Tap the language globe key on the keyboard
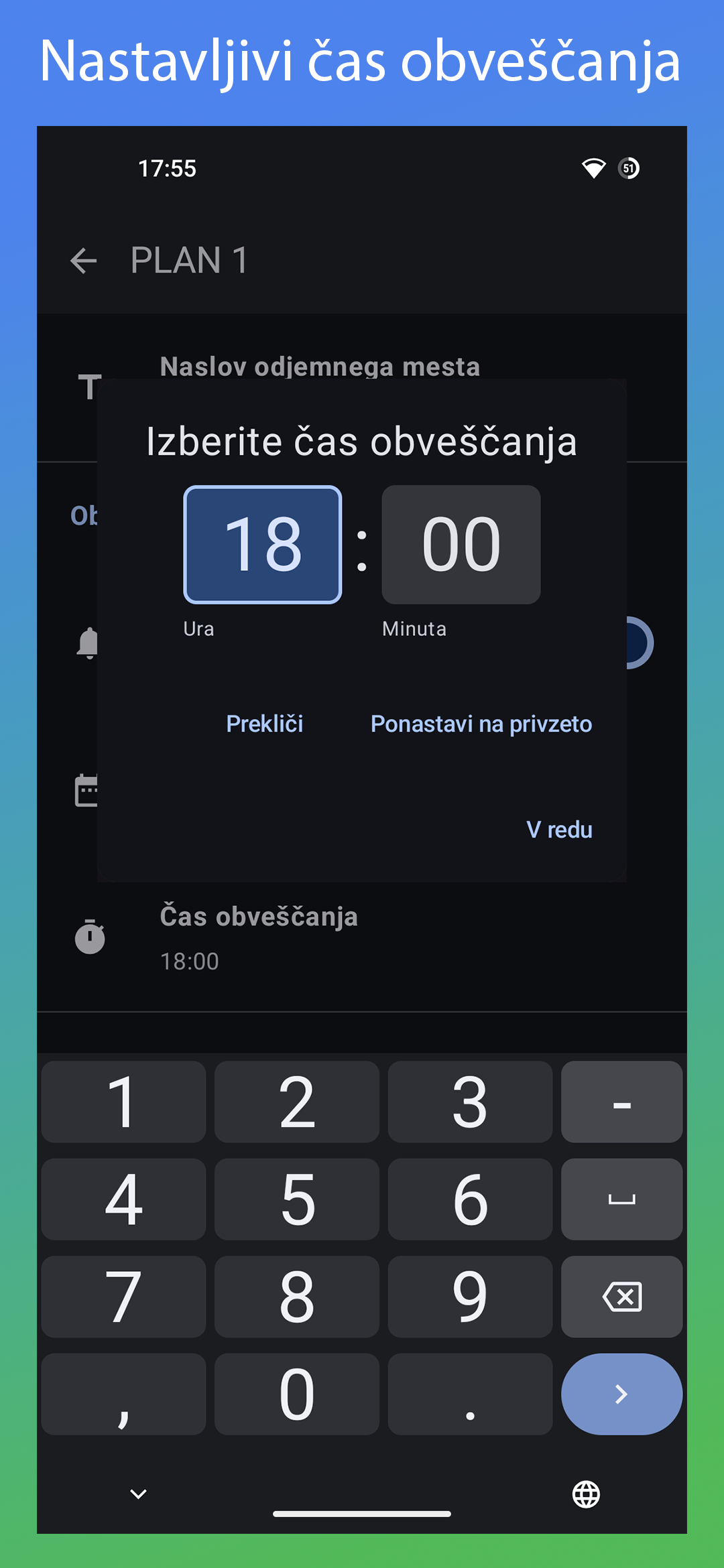Screen dimensions: 724x1568 (x=587, y=1494)
